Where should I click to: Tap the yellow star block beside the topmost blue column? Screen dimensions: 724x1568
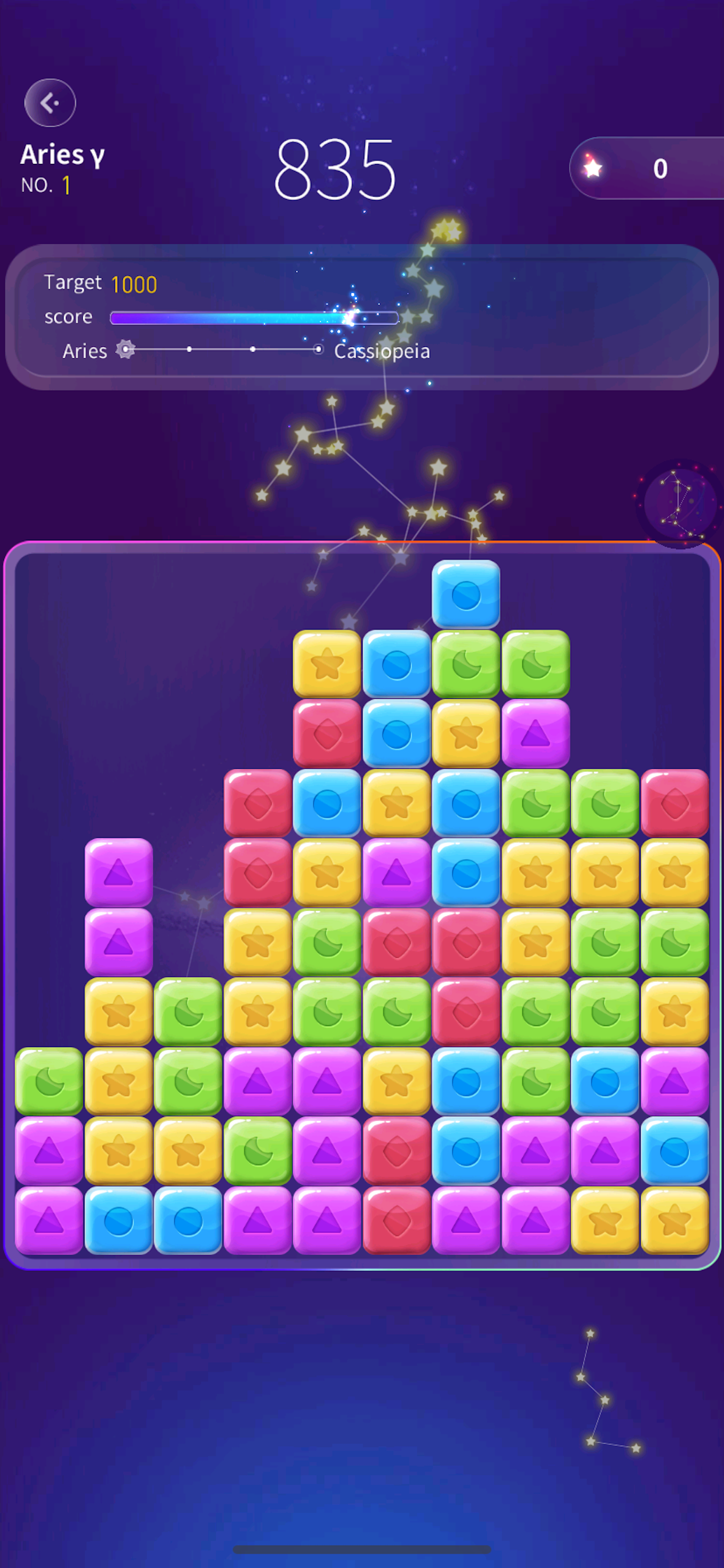(x=328, y=663)
